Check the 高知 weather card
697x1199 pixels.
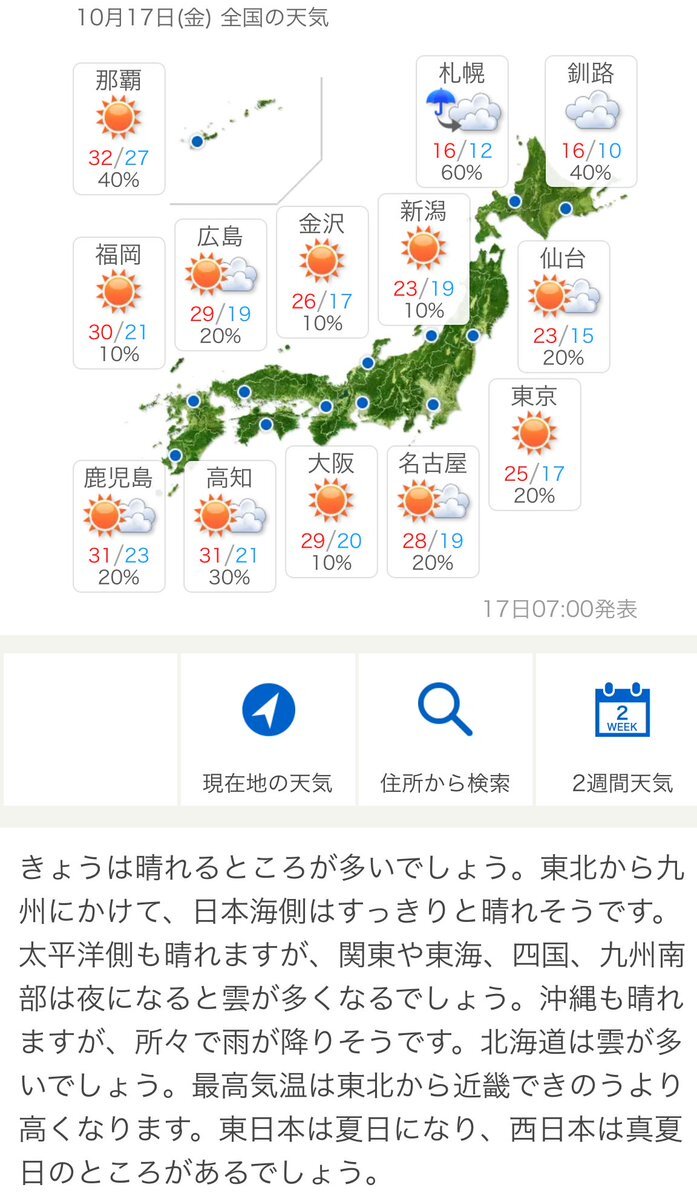click(229, 525)
